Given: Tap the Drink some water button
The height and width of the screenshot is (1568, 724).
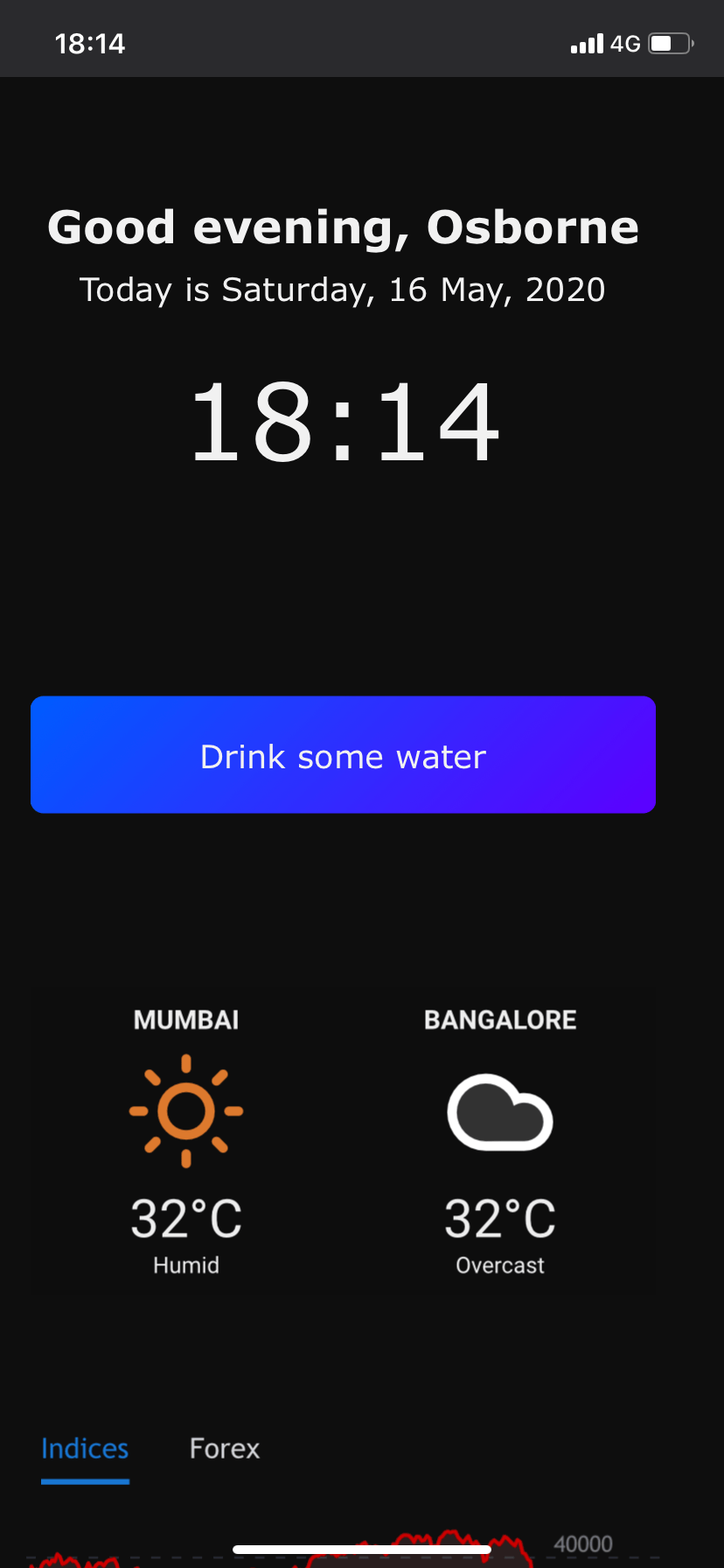Looking at the screenshot, I should click(343, 755).
